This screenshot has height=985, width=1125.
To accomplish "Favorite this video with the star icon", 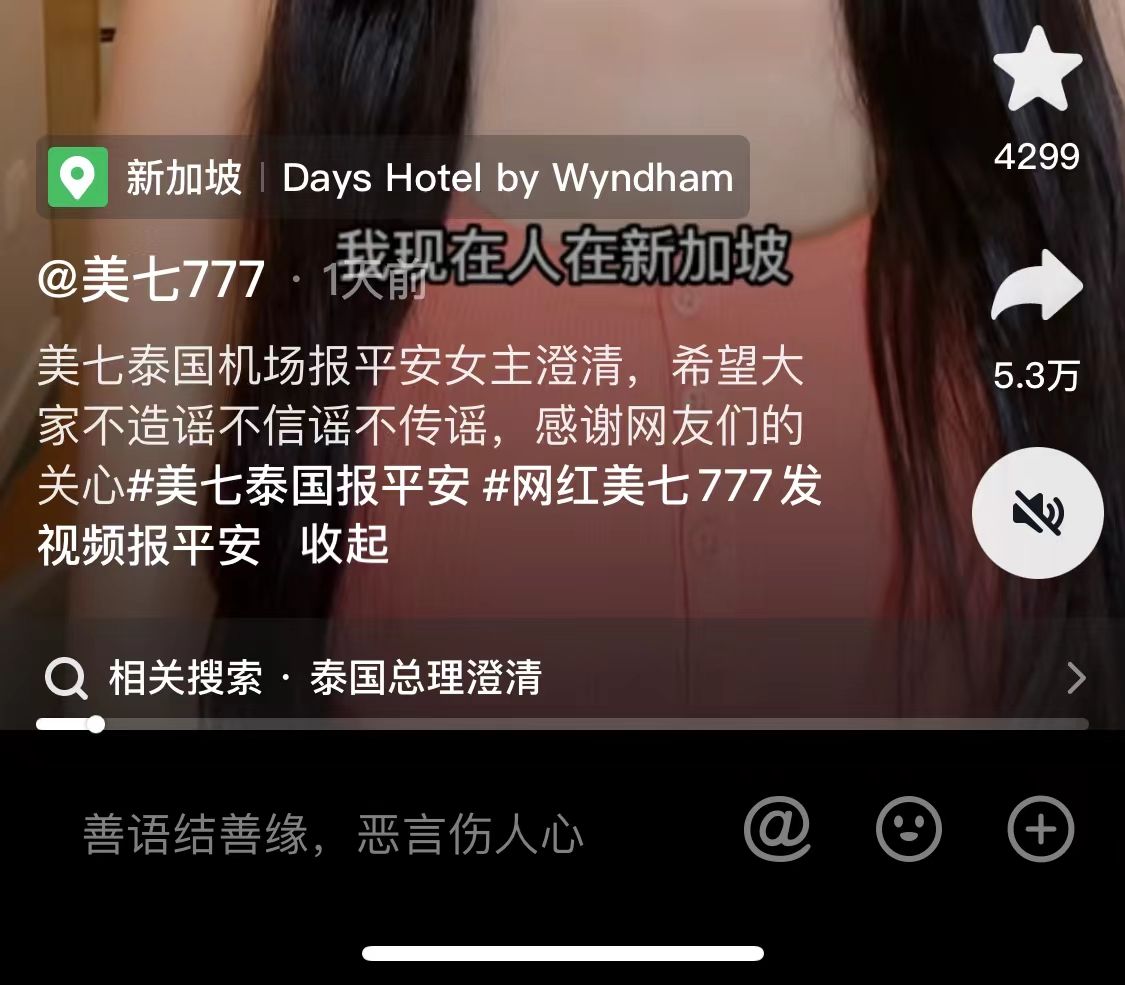I will [1037, 70].
